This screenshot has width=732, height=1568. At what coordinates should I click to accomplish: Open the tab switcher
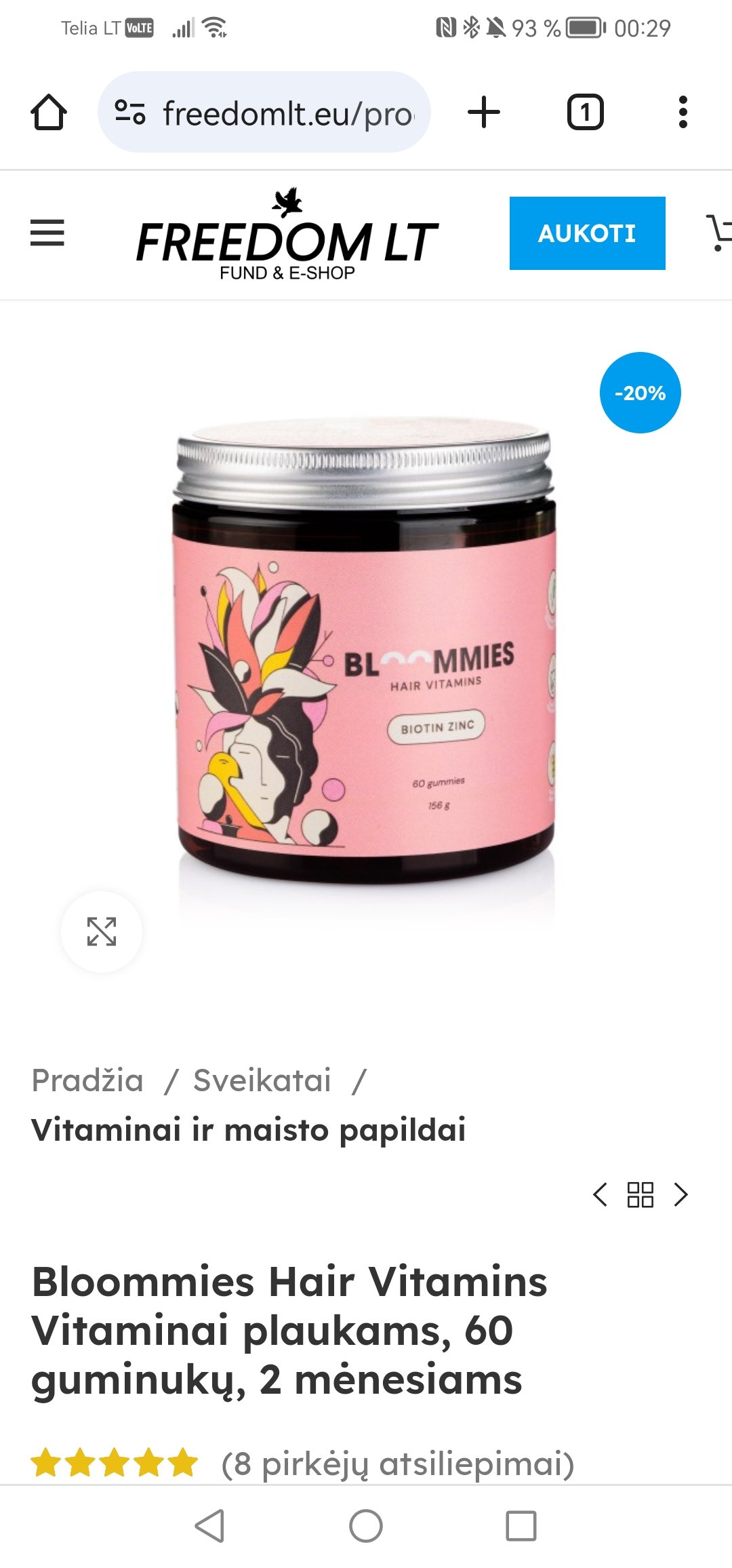[585, 112]
